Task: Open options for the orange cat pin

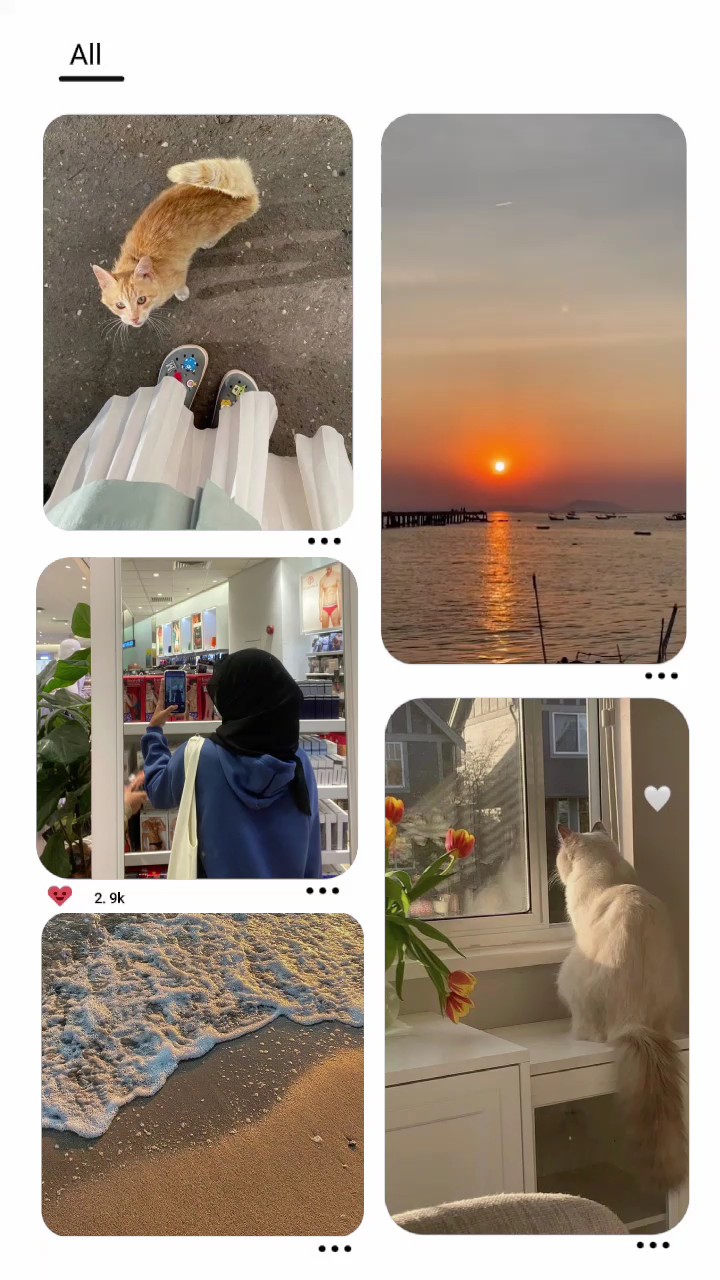Action: click(x=324, y=541)
